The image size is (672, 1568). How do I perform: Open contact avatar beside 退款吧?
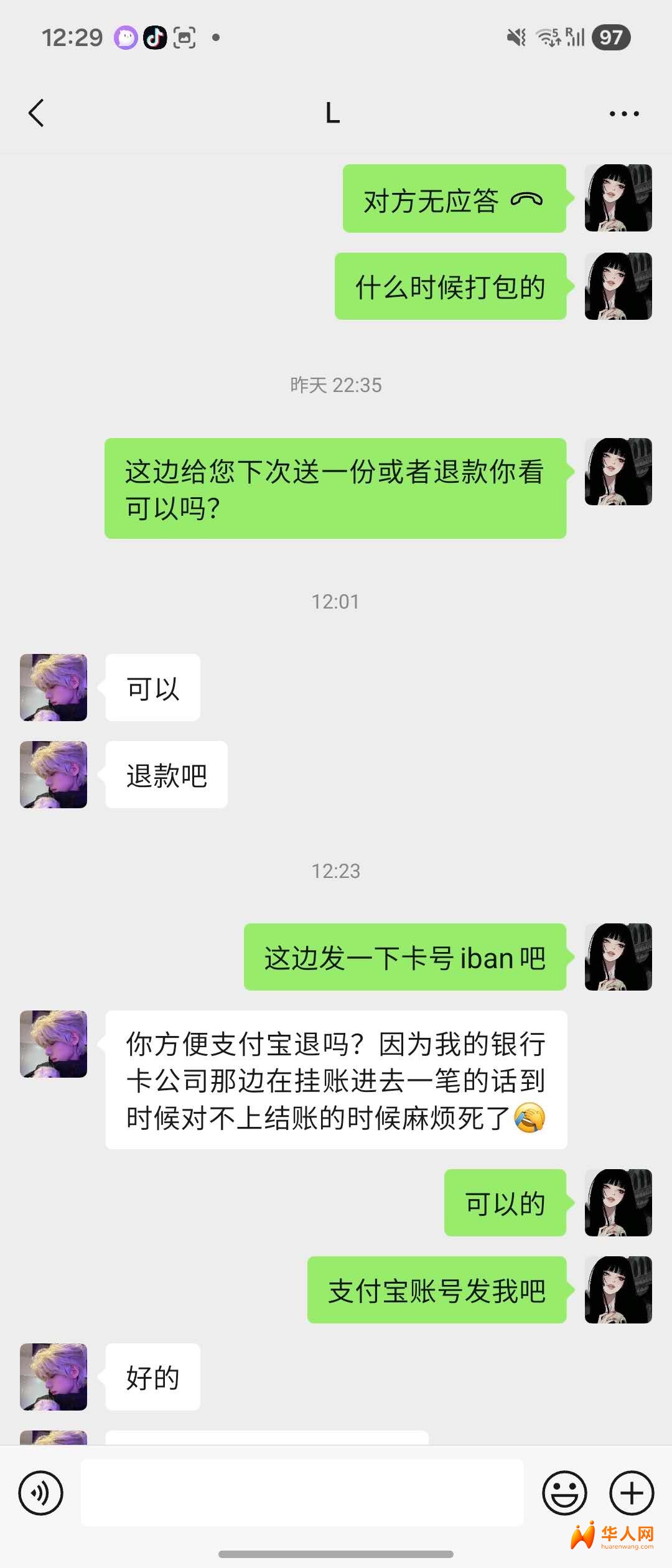coord(54,775)
